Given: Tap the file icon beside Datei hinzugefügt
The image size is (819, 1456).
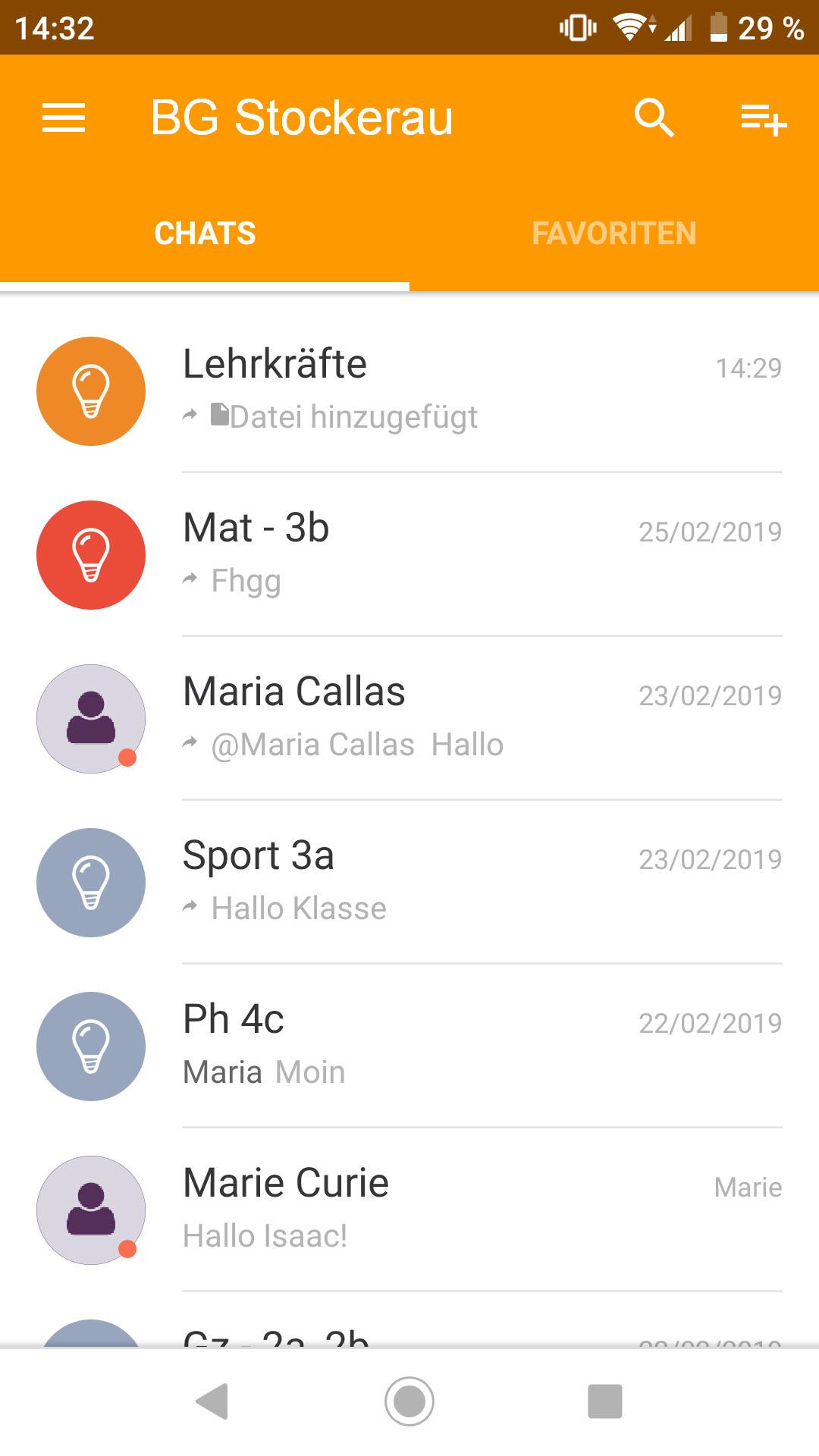Looking at the screenshot, I should click(x=220, y=416).
